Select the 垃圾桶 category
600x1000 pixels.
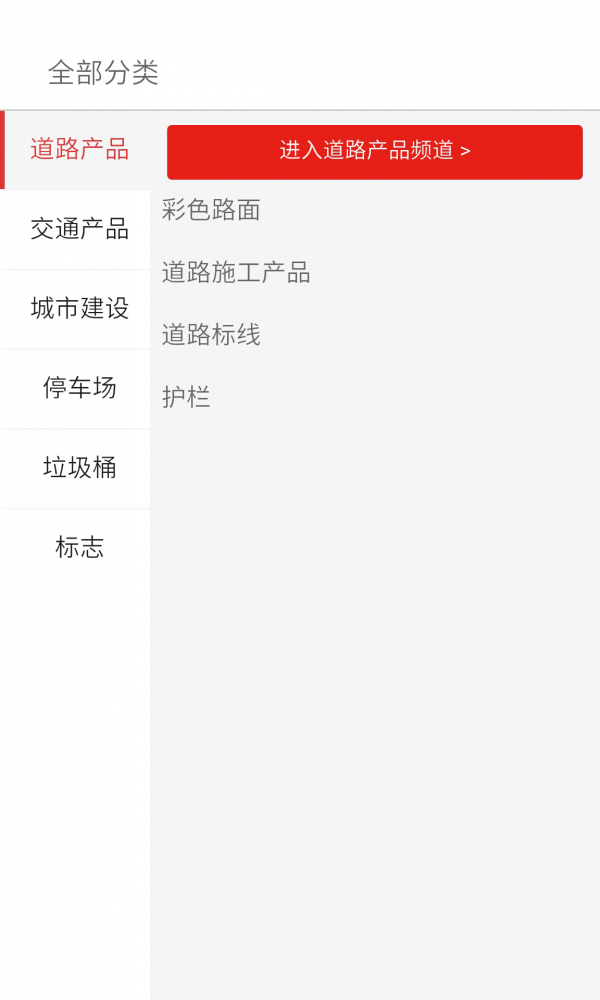78,468
